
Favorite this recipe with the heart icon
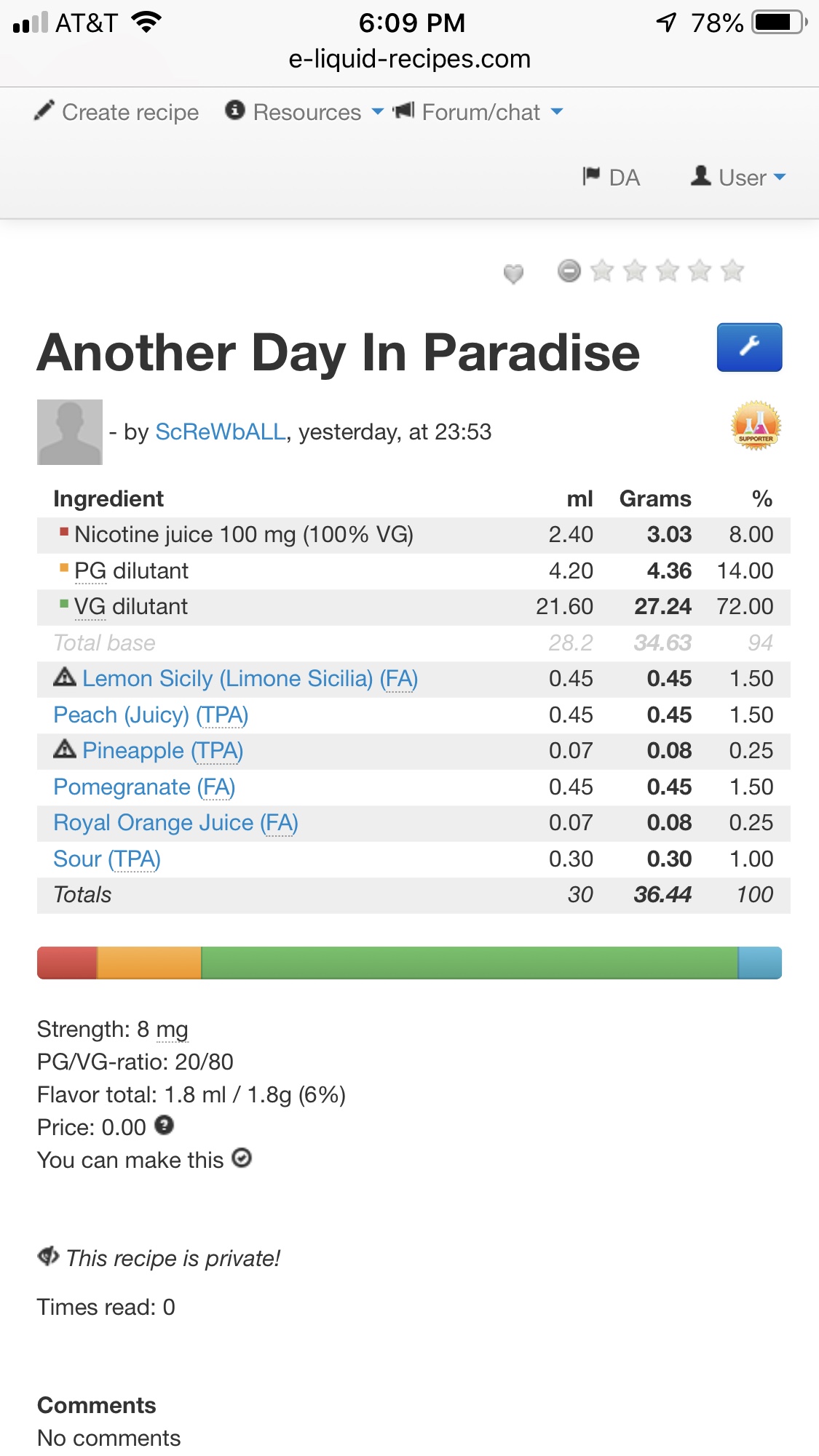point(513,274)
